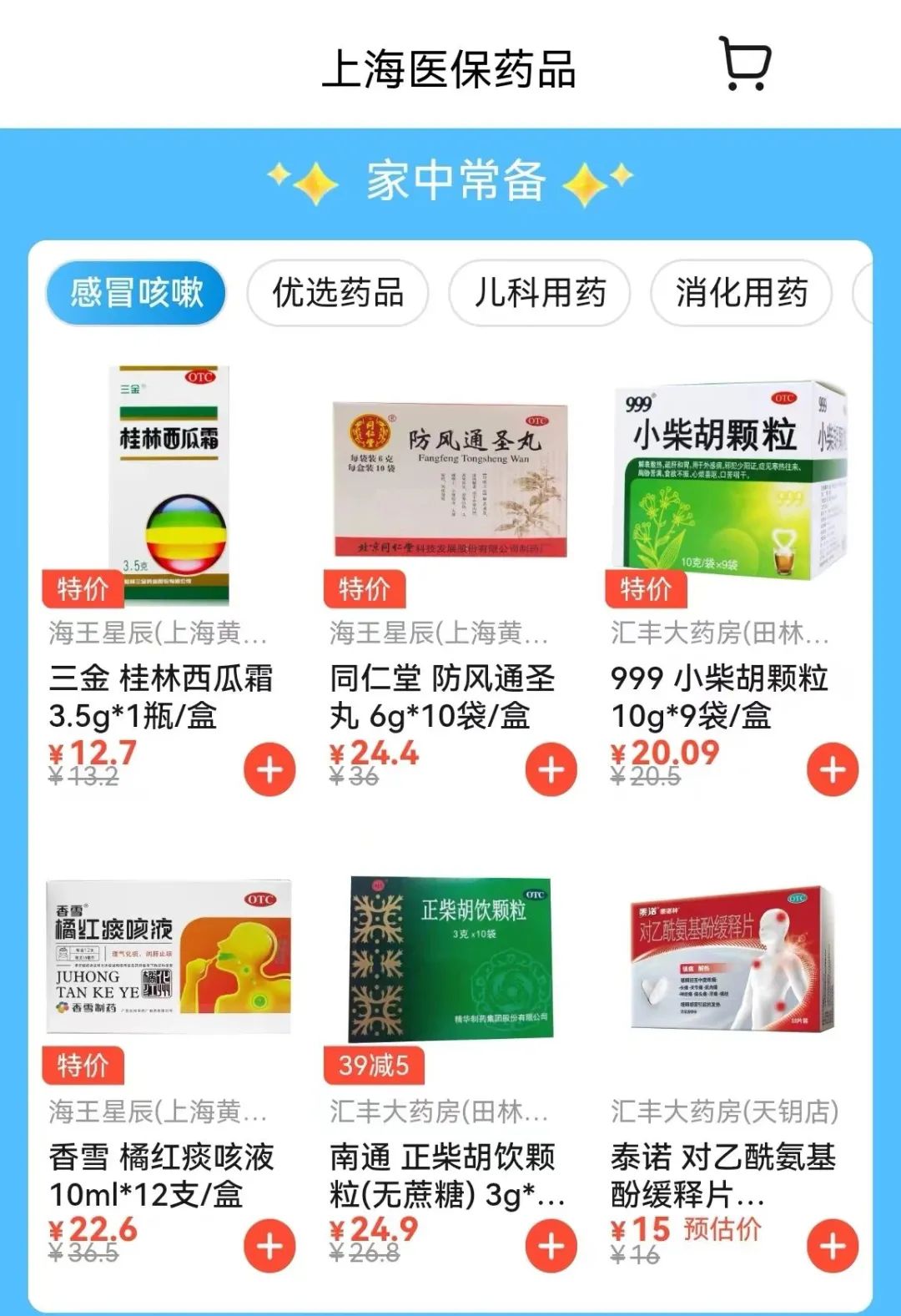Viewport: 901px width, 1316px height.
Task: Switch to the 消化用药 chip
Action: 741,293
